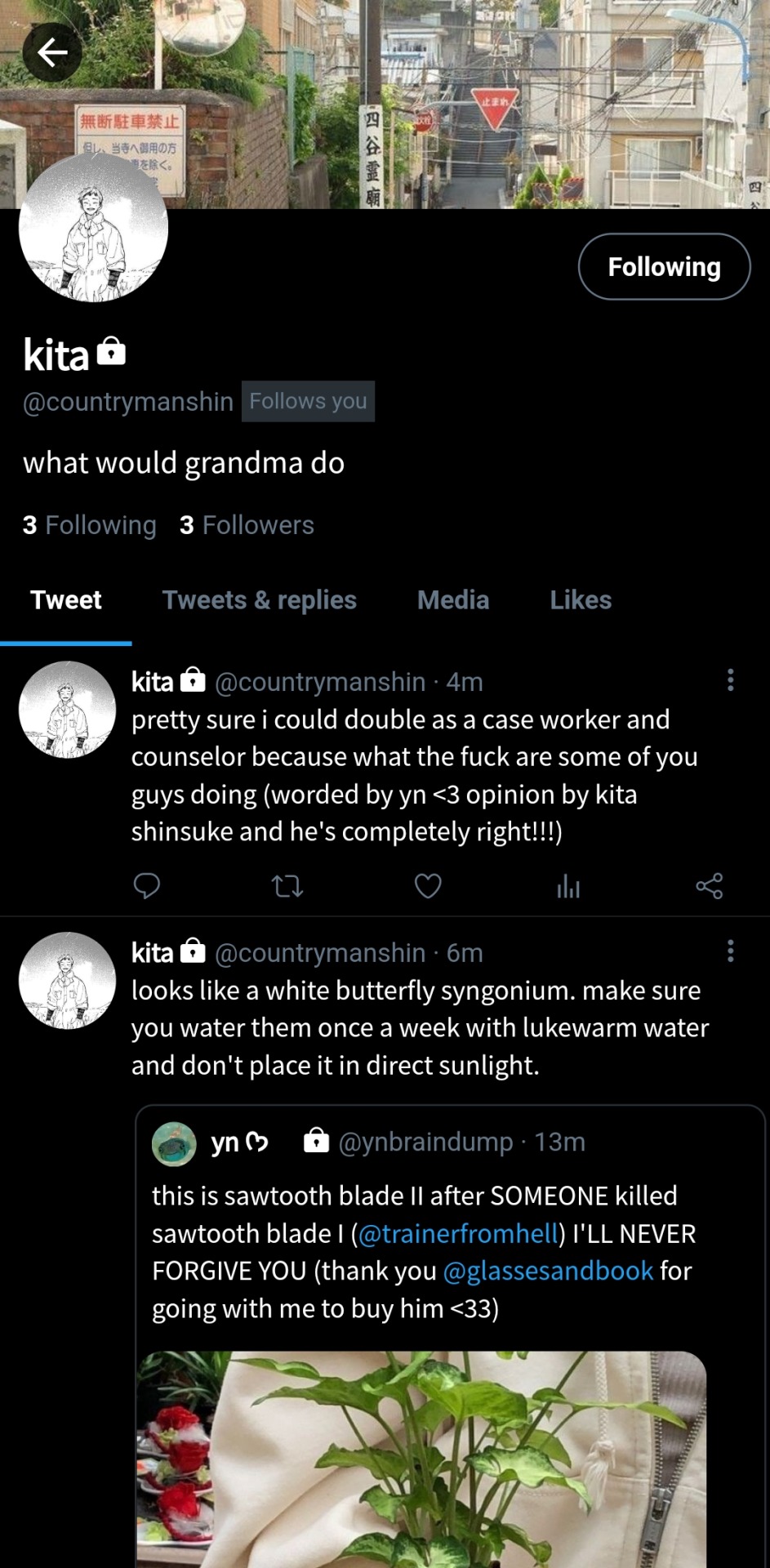Open the @glassesandbook mention

[548, 1271]
